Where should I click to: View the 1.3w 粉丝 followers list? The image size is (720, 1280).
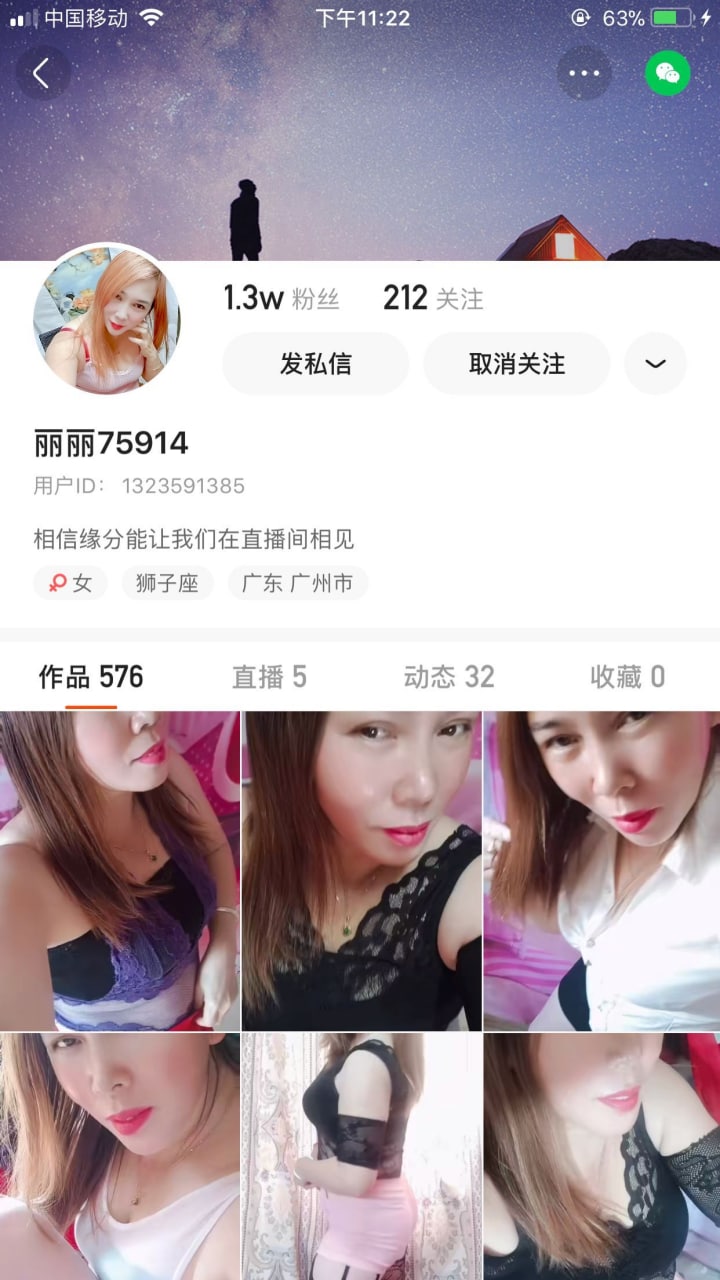(281, 298)
